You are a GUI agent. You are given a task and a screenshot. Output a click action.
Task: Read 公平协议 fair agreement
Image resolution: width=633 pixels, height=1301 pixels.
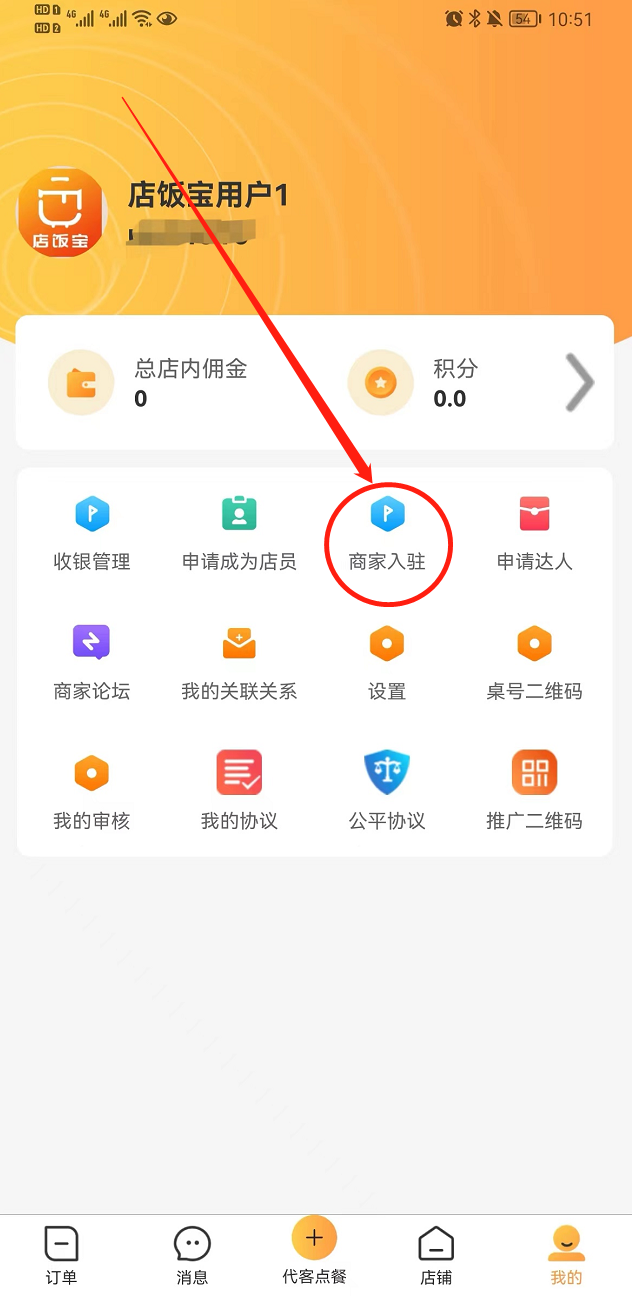(x=387, y=792)
